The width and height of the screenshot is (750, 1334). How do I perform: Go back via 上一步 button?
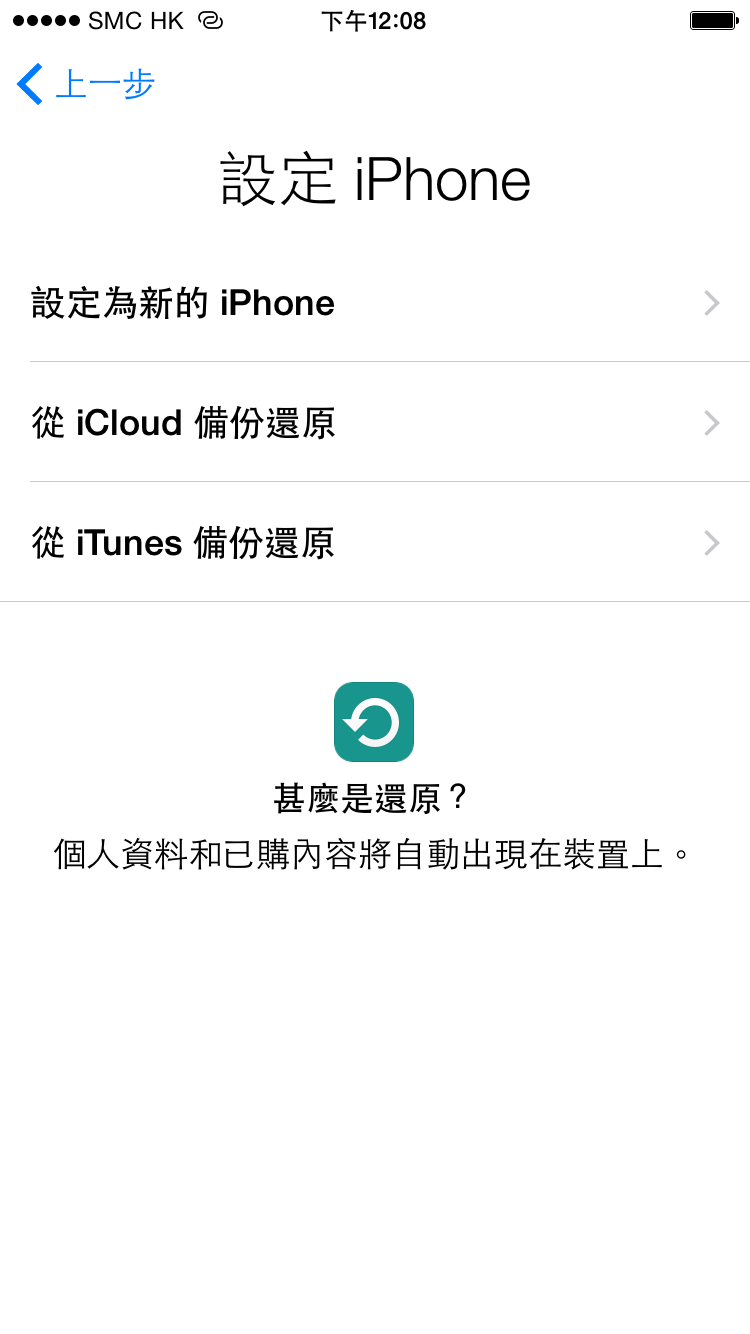(86, 84)
